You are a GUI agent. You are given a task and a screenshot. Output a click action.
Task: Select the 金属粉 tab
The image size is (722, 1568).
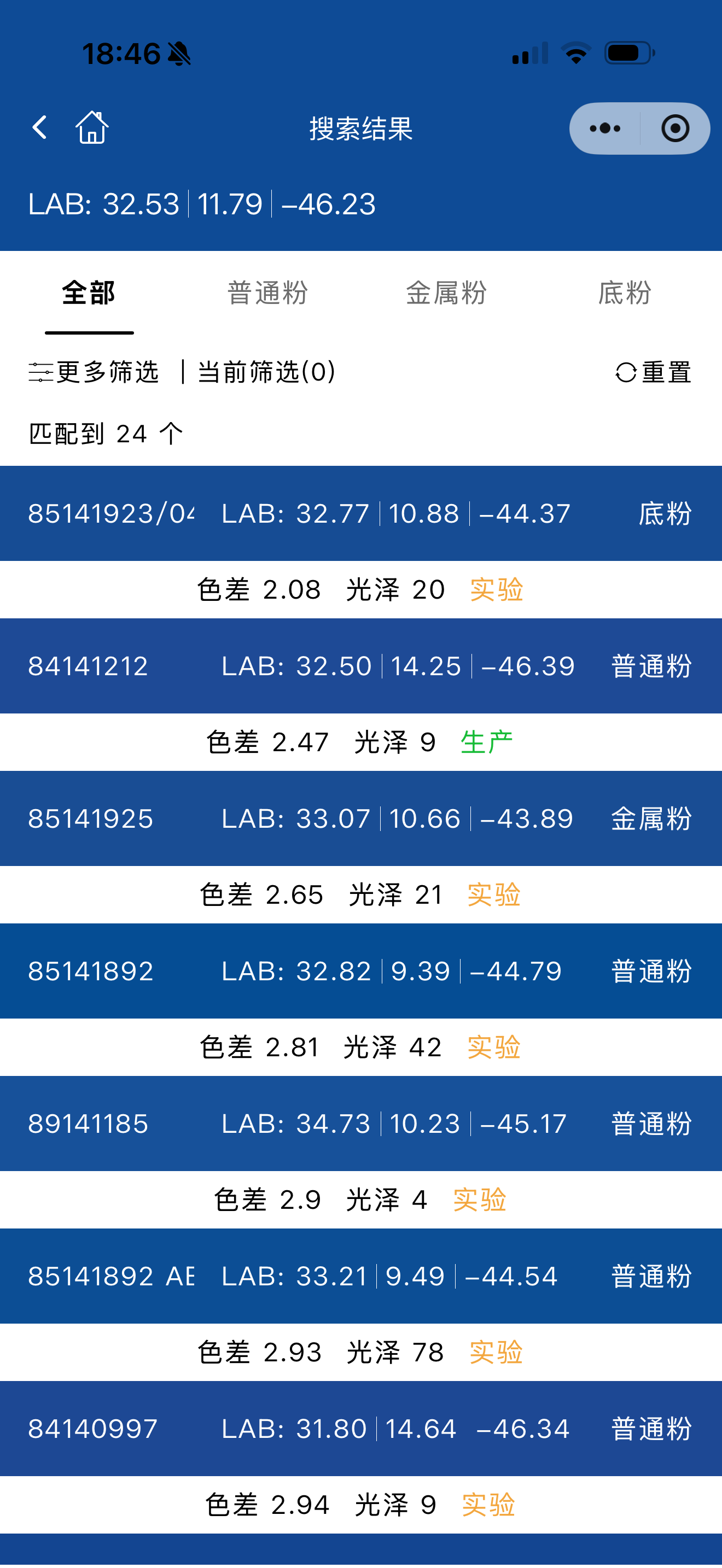coord(446,294)
